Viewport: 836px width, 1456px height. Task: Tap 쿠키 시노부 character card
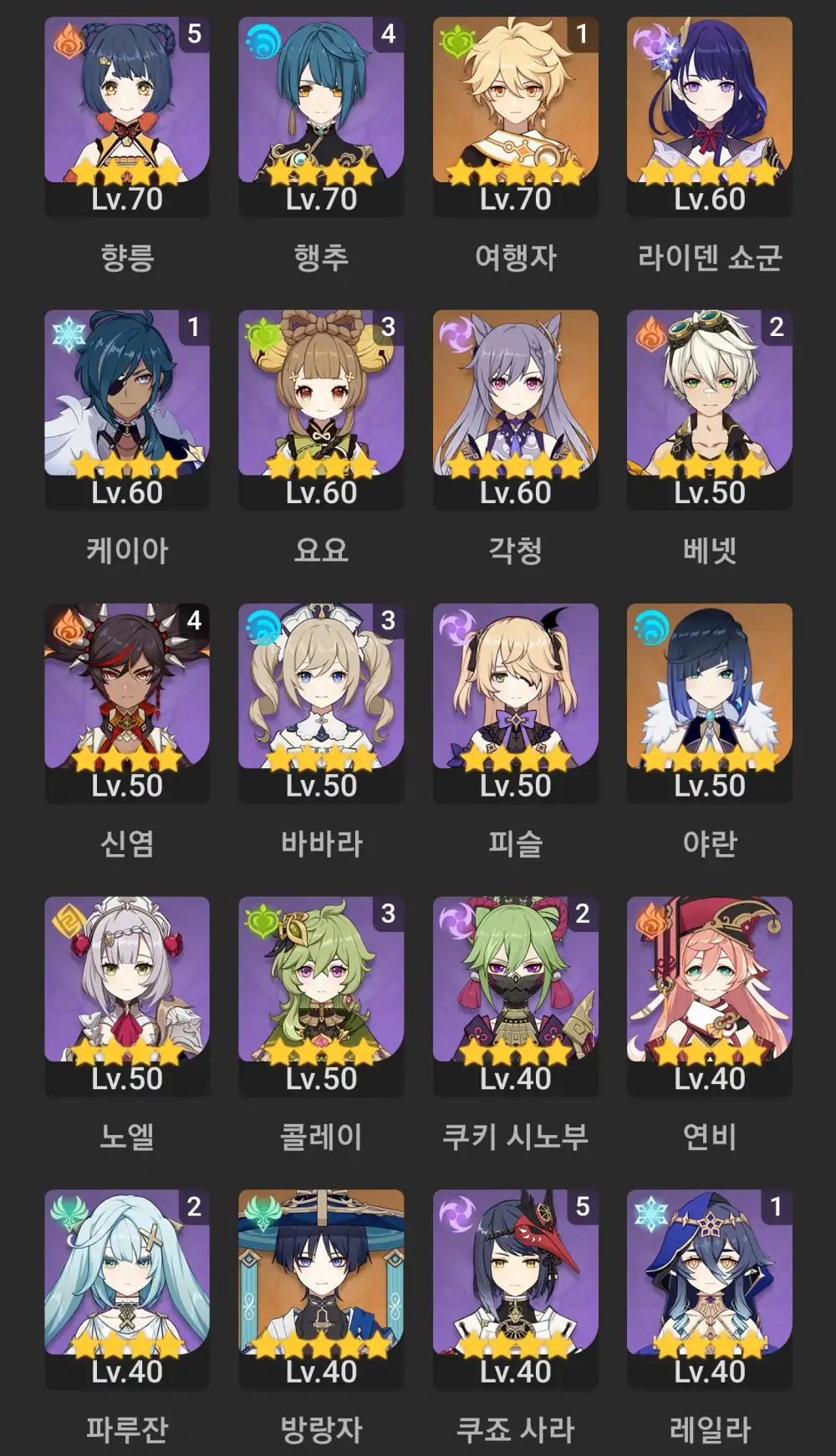[x=515, y=995]
